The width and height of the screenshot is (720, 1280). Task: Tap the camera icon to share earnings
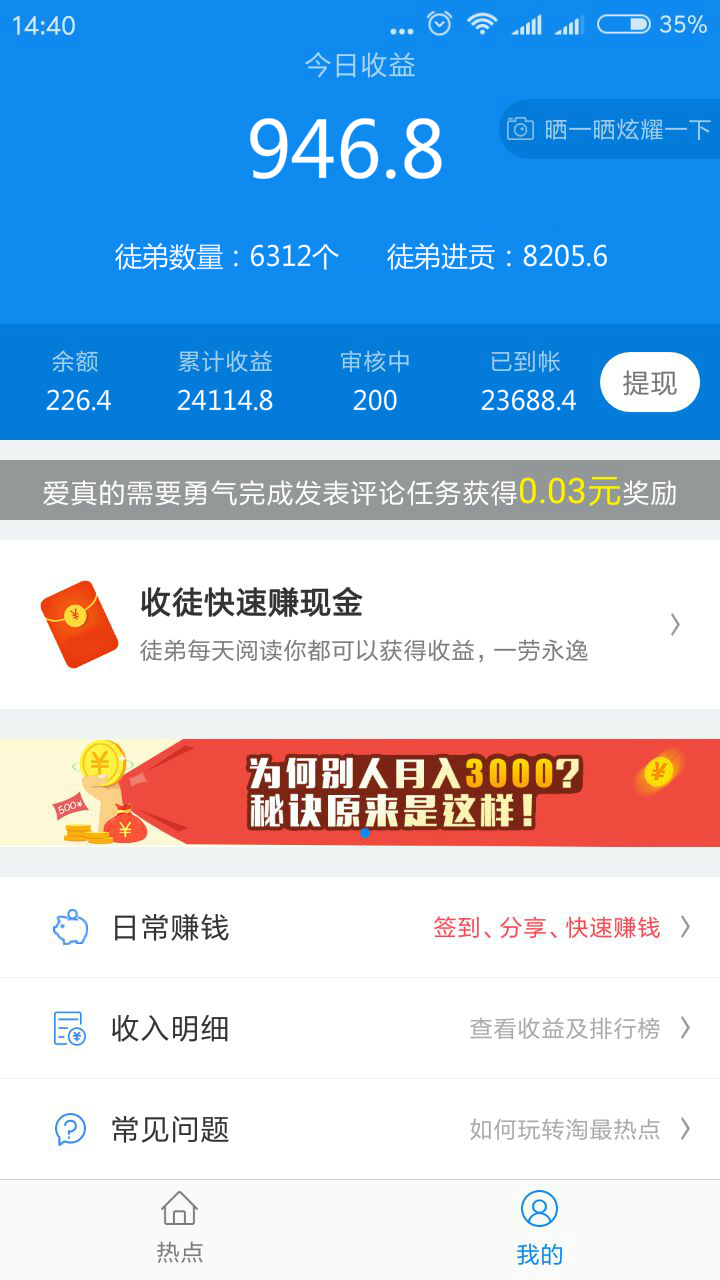click(x=522, y=130)
